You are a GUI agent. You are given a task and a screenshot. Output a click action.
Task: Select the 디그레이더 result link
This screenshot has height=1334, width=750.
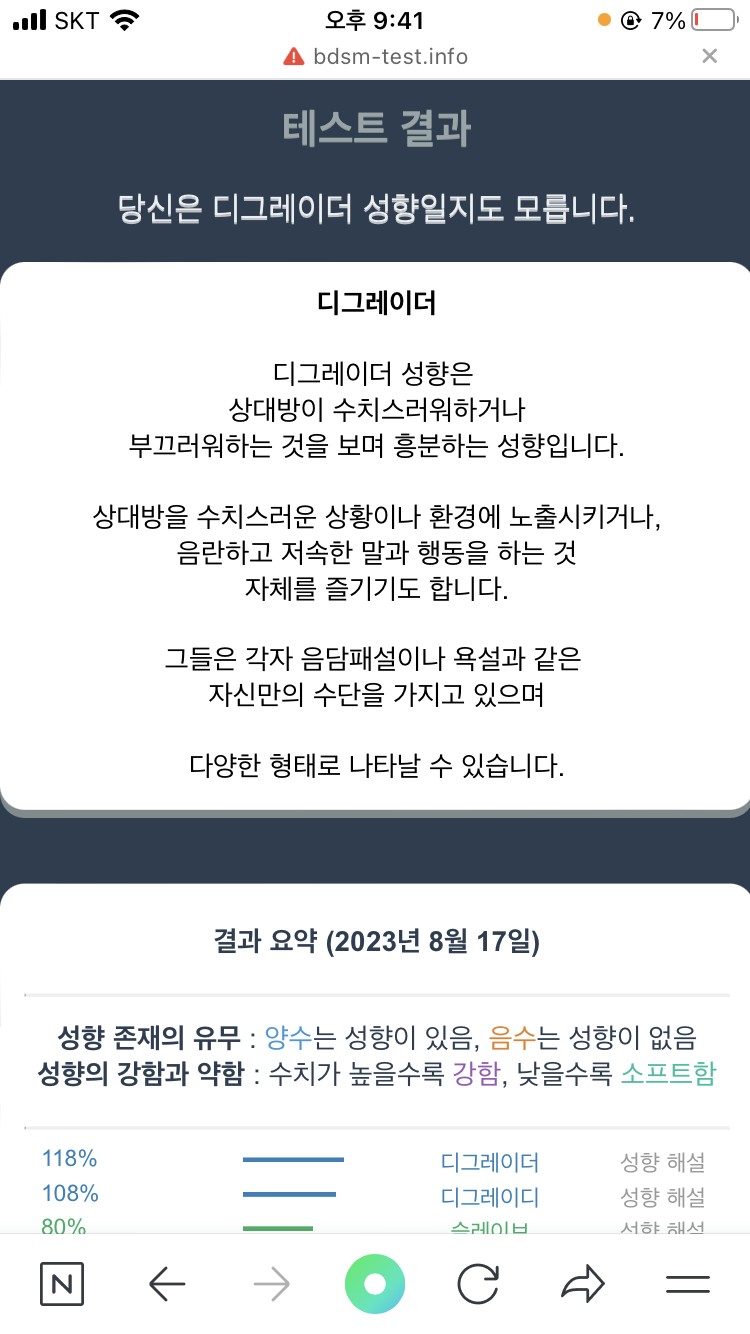tap(490, 1162)
